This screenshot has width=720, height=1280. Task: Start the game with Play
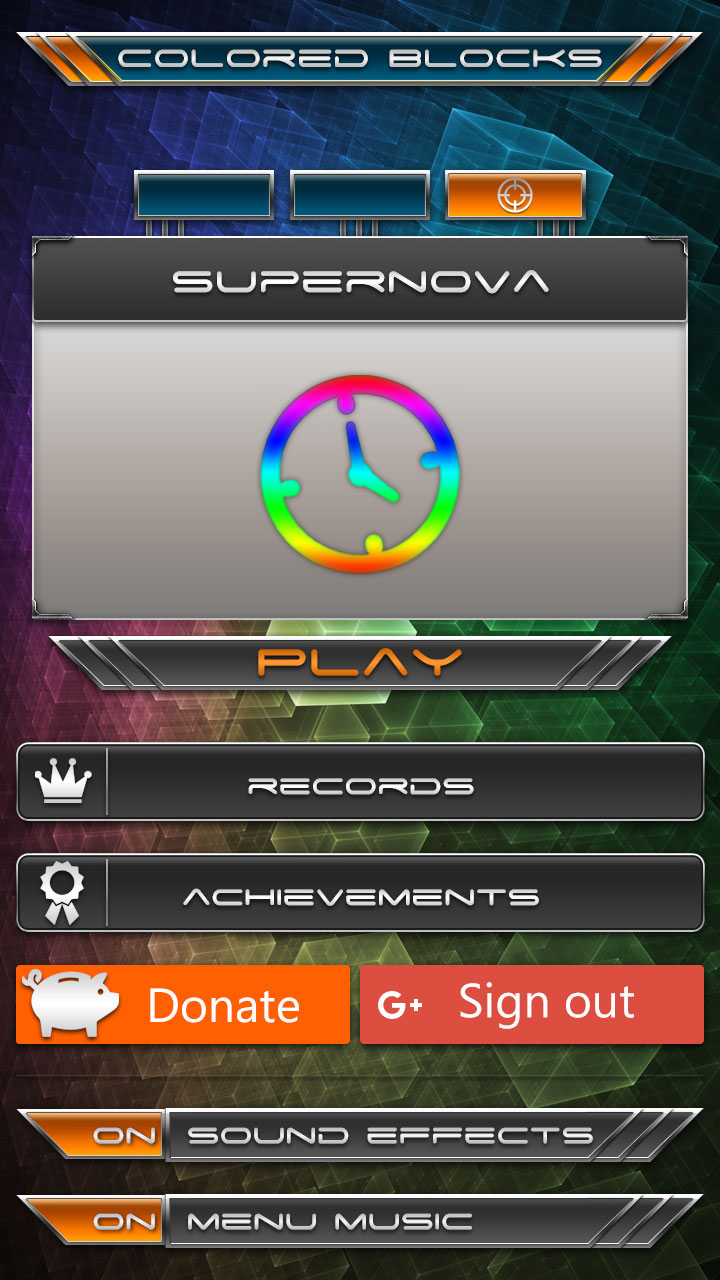(x=360, y=662)
